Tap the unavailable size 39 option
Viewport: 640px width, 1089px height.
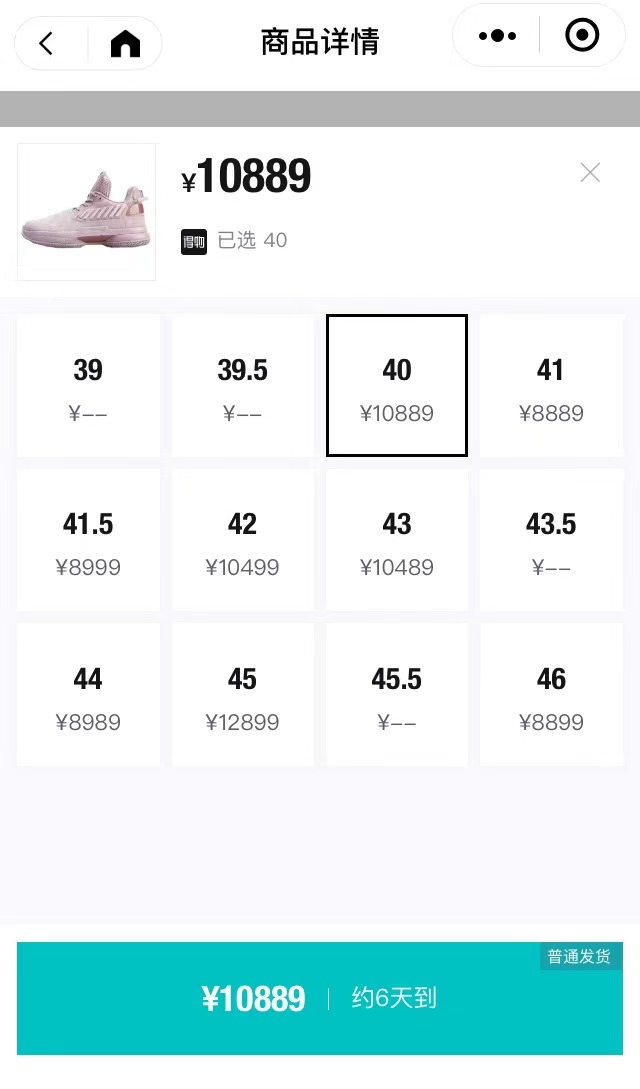point(88,385)
